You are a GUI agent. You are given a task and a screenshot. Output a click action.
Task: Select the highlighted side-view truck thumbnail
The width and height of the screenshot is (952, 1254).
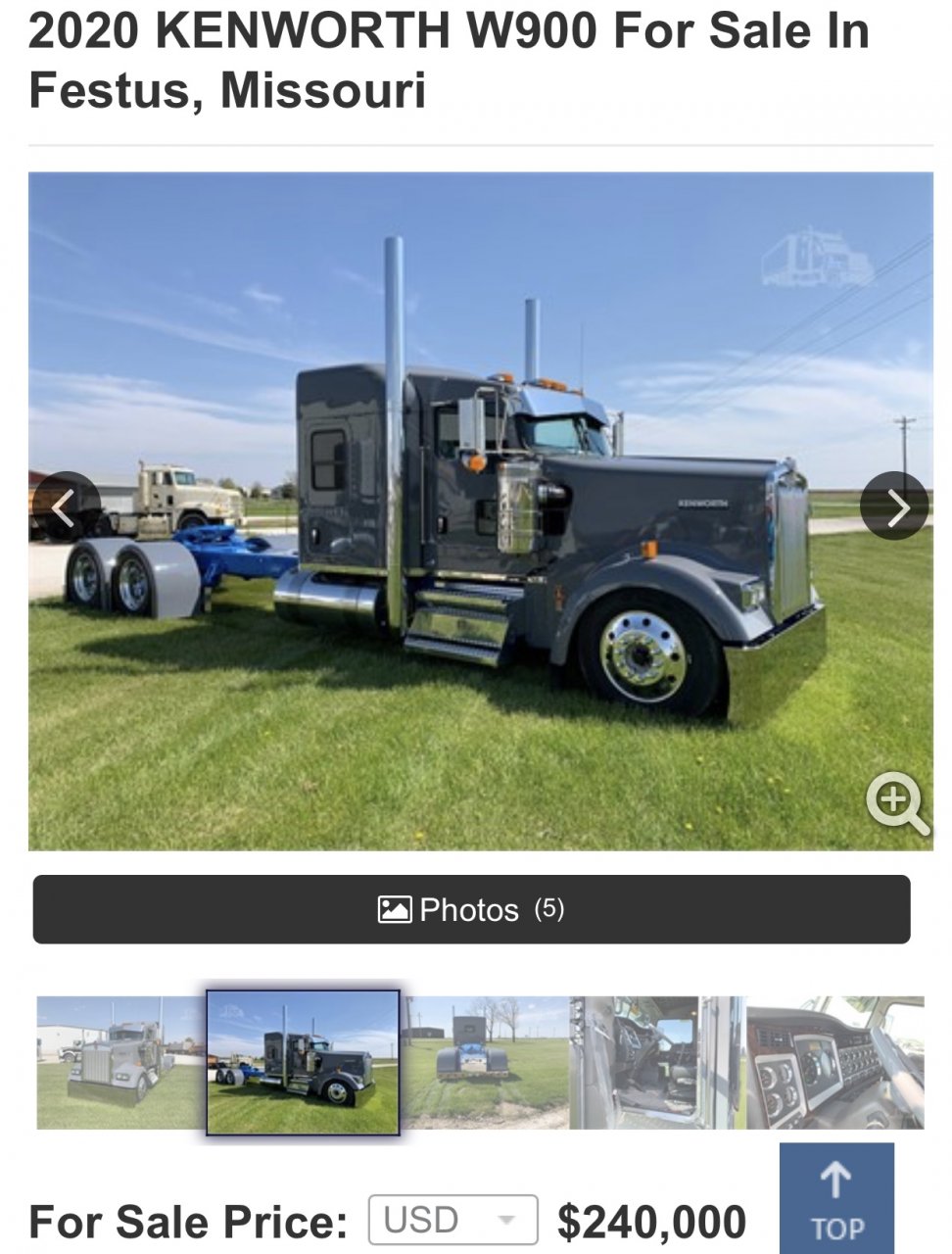pyautogui.click(x=303, y=1062)
